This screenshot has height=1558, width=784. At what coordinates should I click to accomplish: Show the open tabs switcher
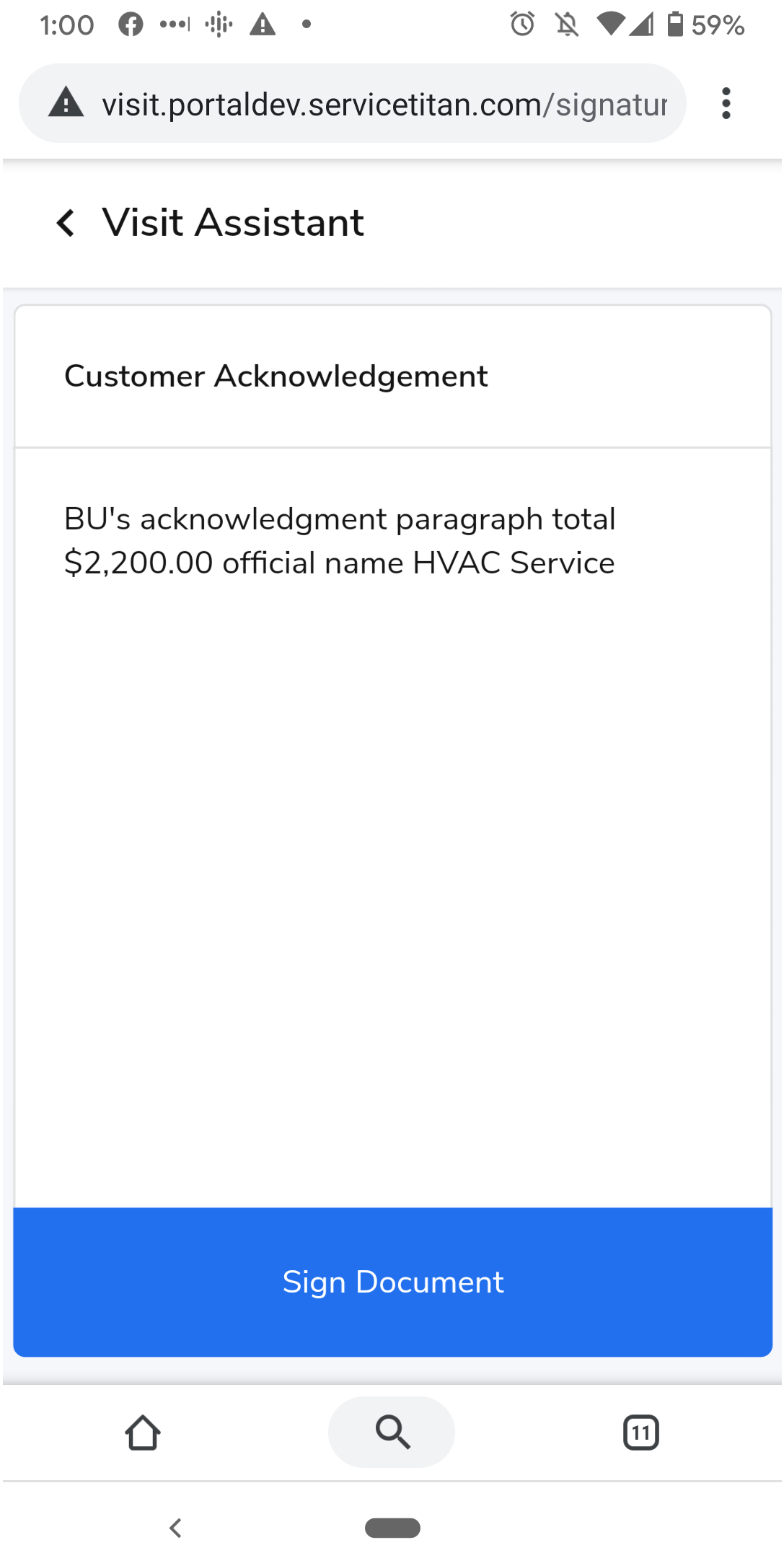click(x=640, y=1432)
